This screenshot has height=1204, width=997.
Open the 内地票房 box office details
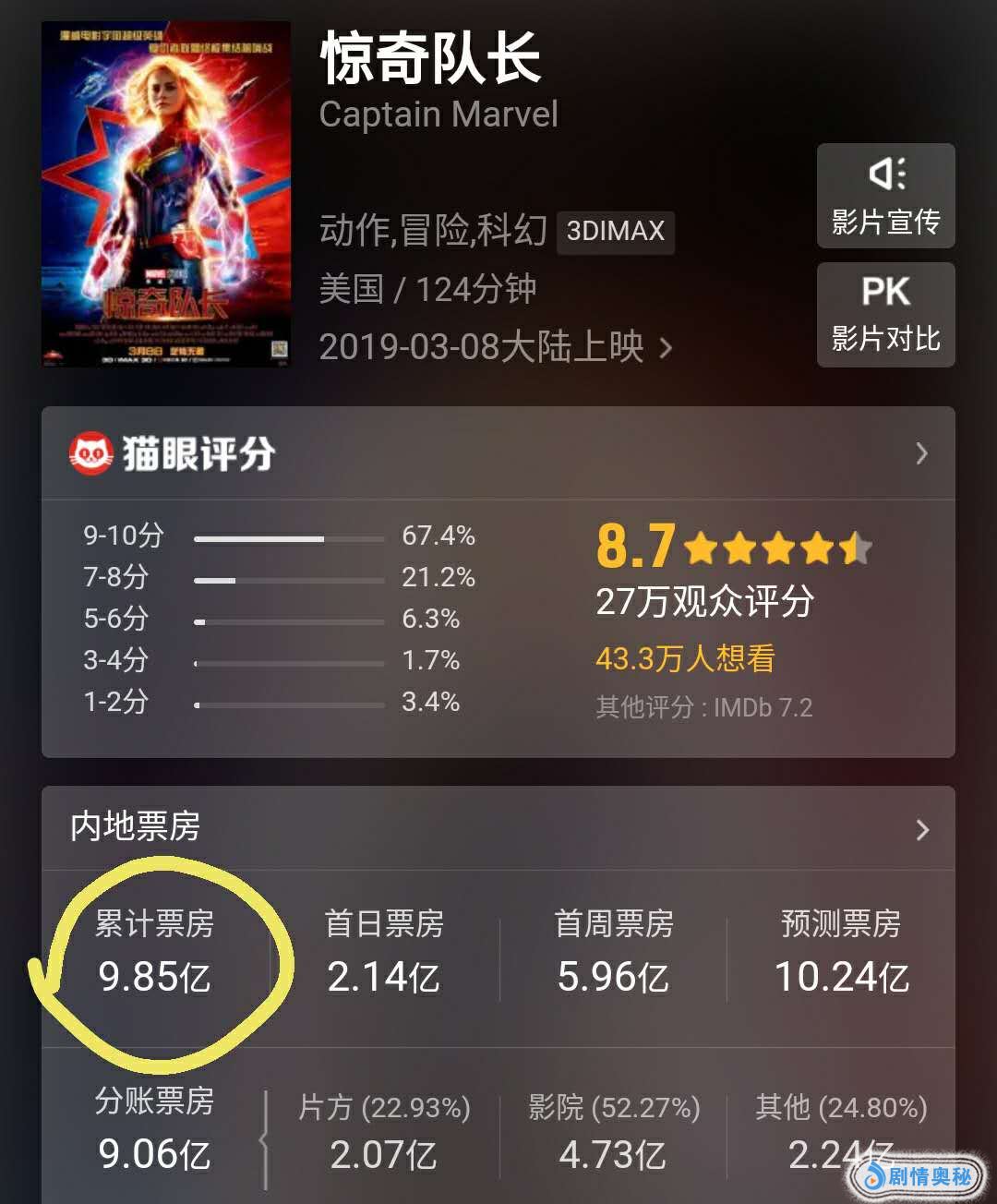point(920,829)
